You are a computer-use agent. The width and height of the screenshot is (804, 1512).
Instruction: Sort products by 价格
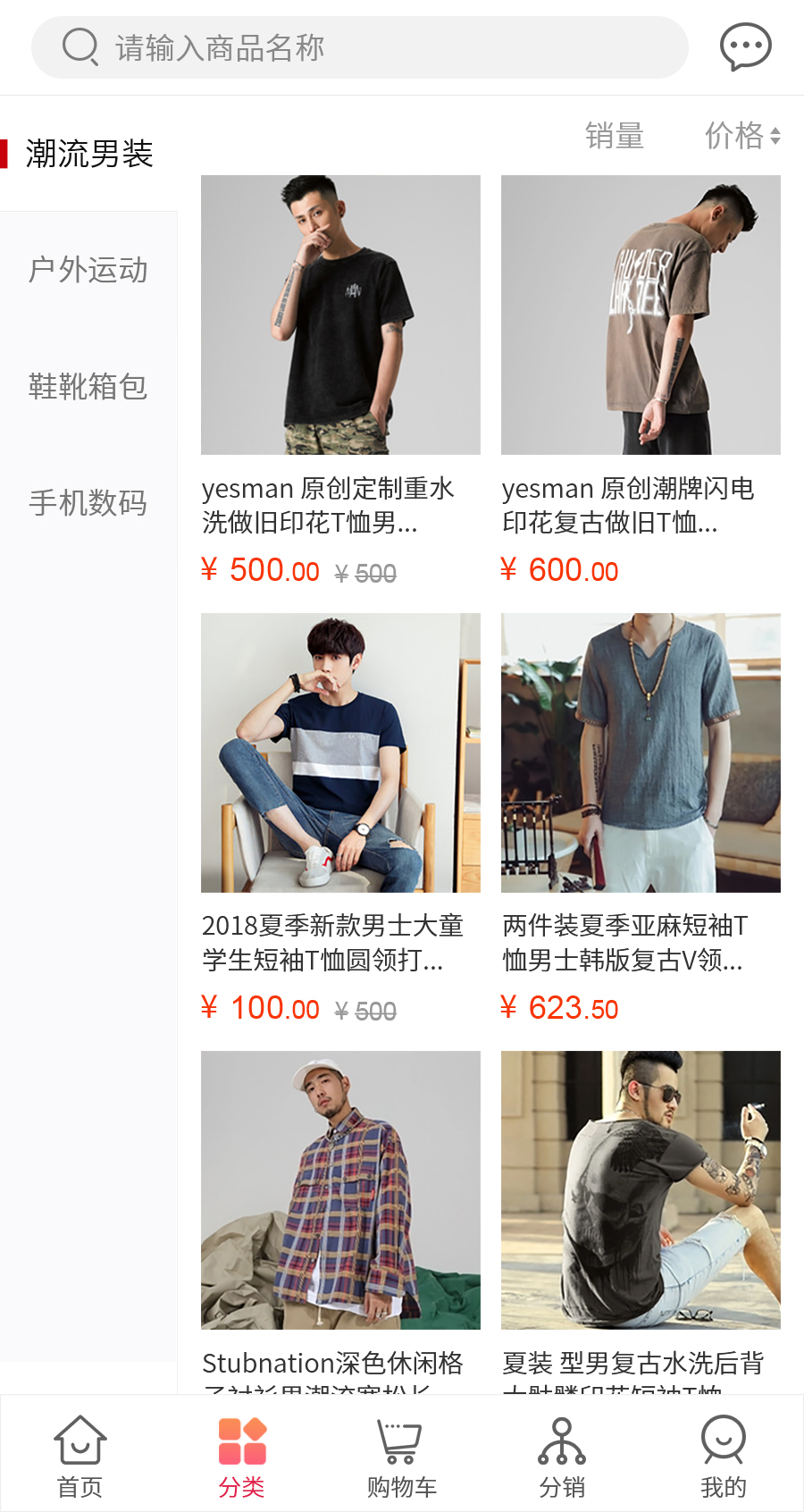click(741, 136)
